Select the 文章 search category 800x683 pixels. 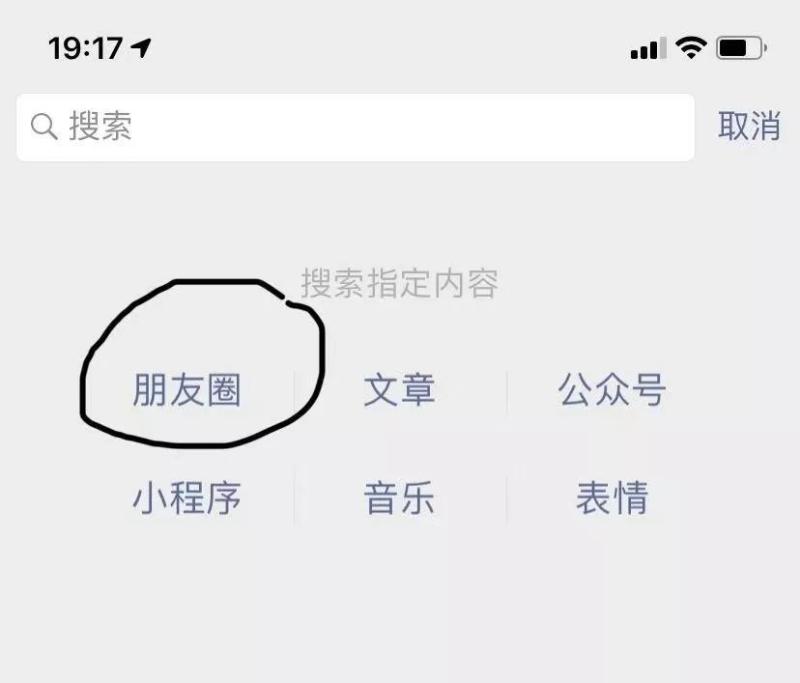(x=399, y=391)
